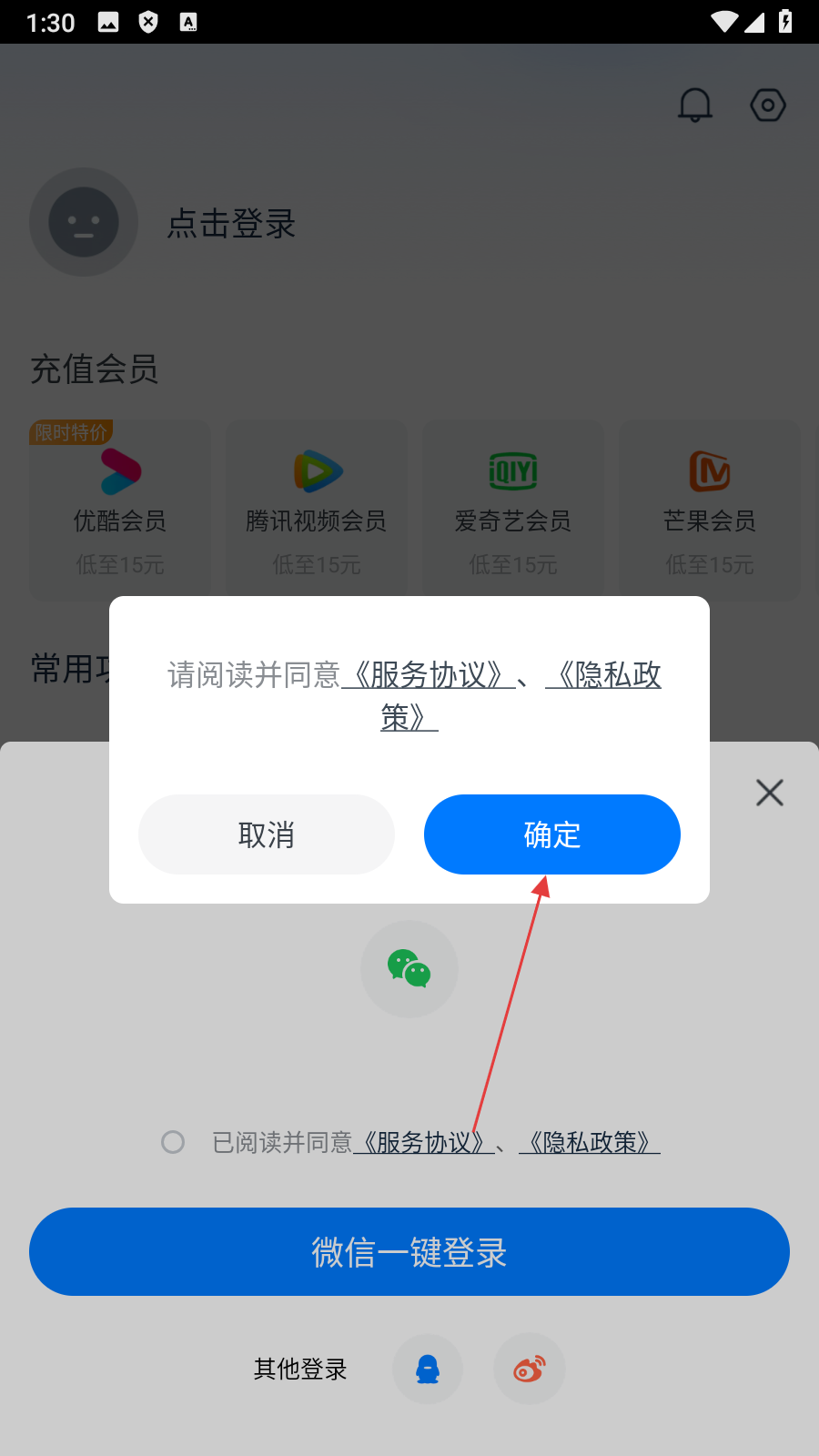This screenshot has height=1456, width=819.
Task: Cancel the agreement dialog with 取消
Action: click(x=266, y=834)
